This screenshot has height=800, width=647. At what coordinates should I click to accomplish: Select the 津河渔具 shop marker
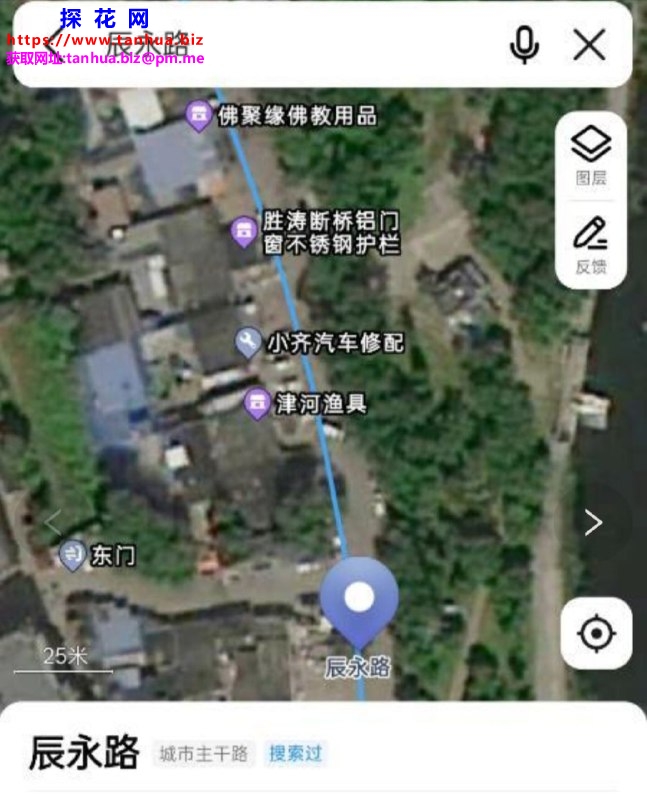tap(258, 403)
